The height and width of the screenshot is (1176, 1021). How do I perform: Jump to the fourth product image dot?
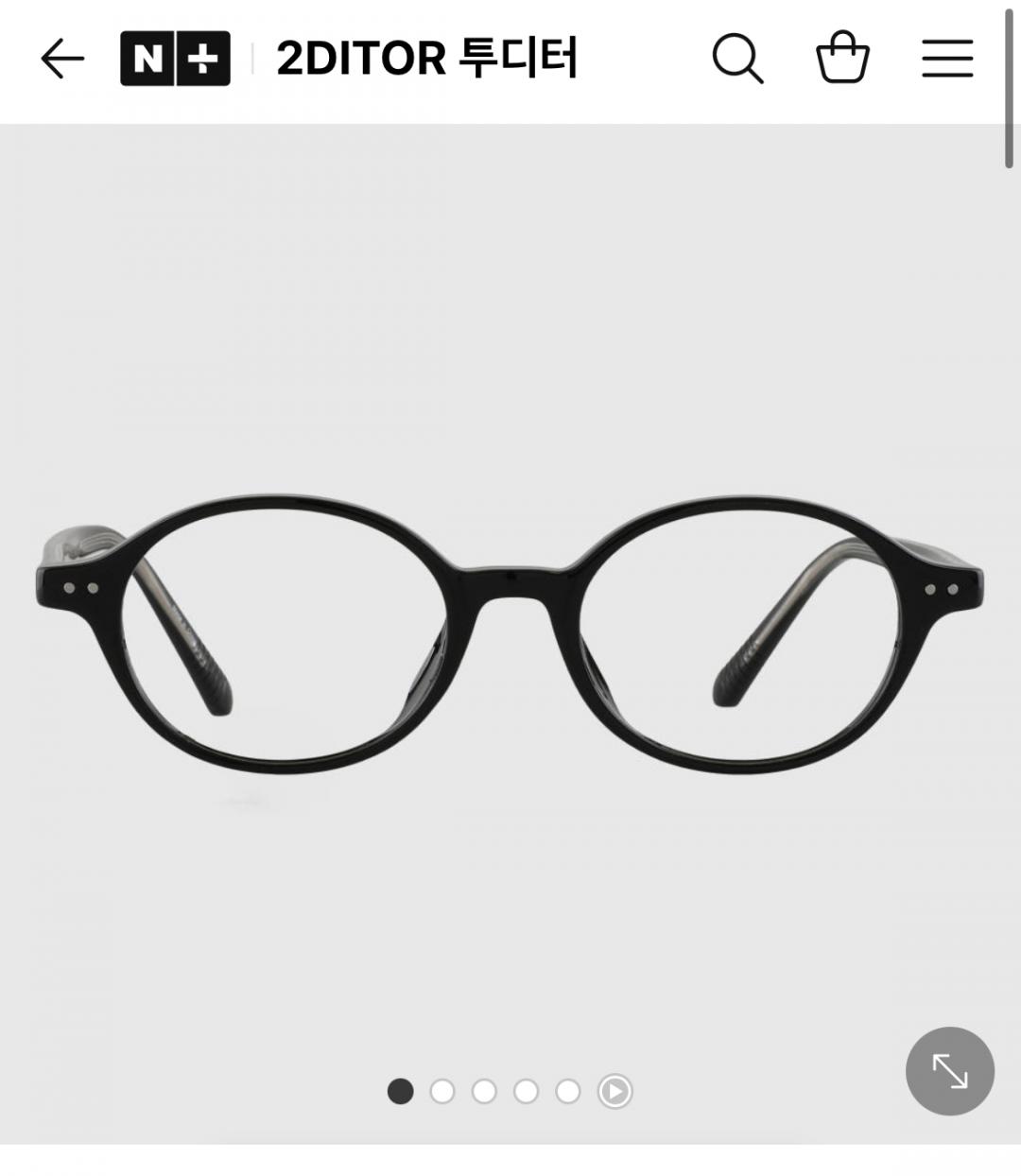pyautogui.click(x=526, y=1092)
